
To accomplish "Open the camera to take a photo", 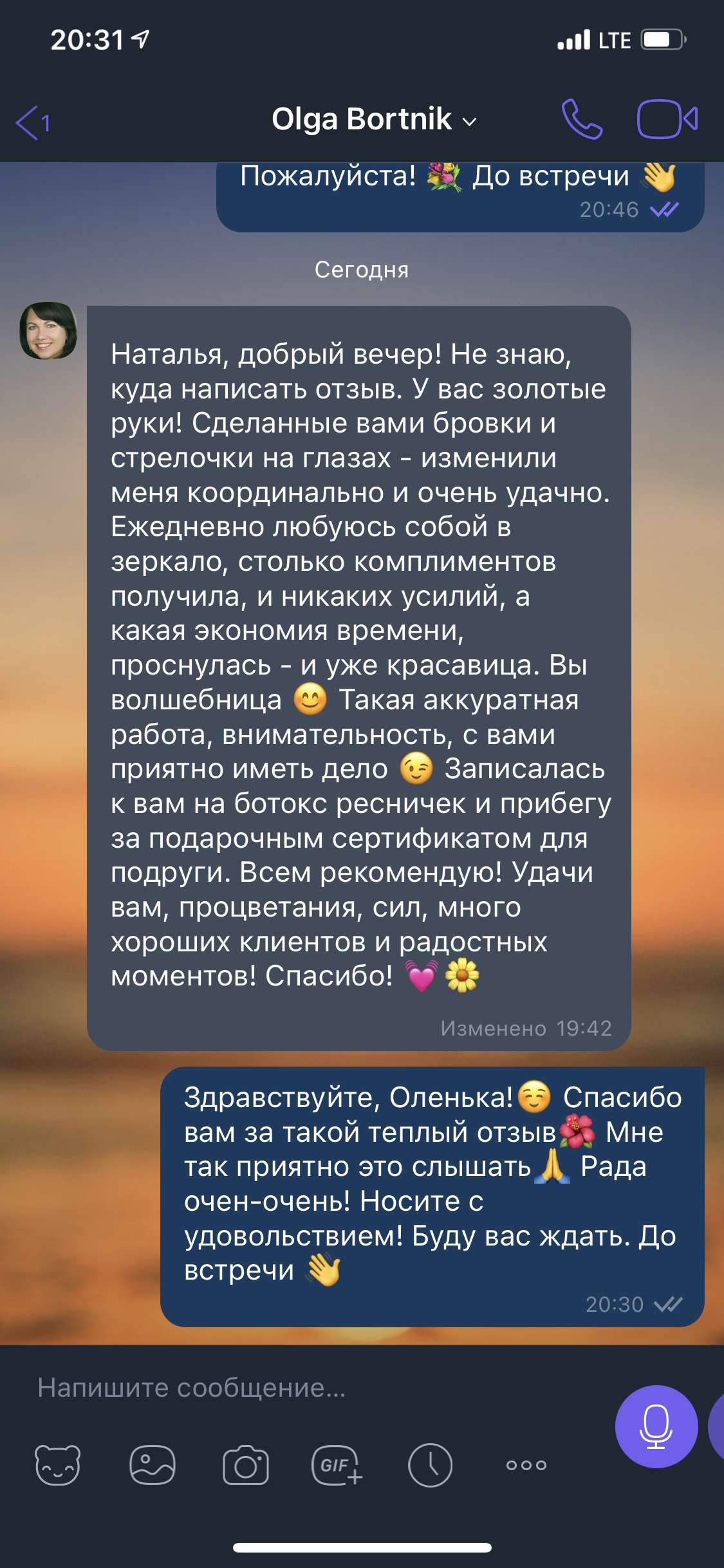I will click(x=245, y=1465).
